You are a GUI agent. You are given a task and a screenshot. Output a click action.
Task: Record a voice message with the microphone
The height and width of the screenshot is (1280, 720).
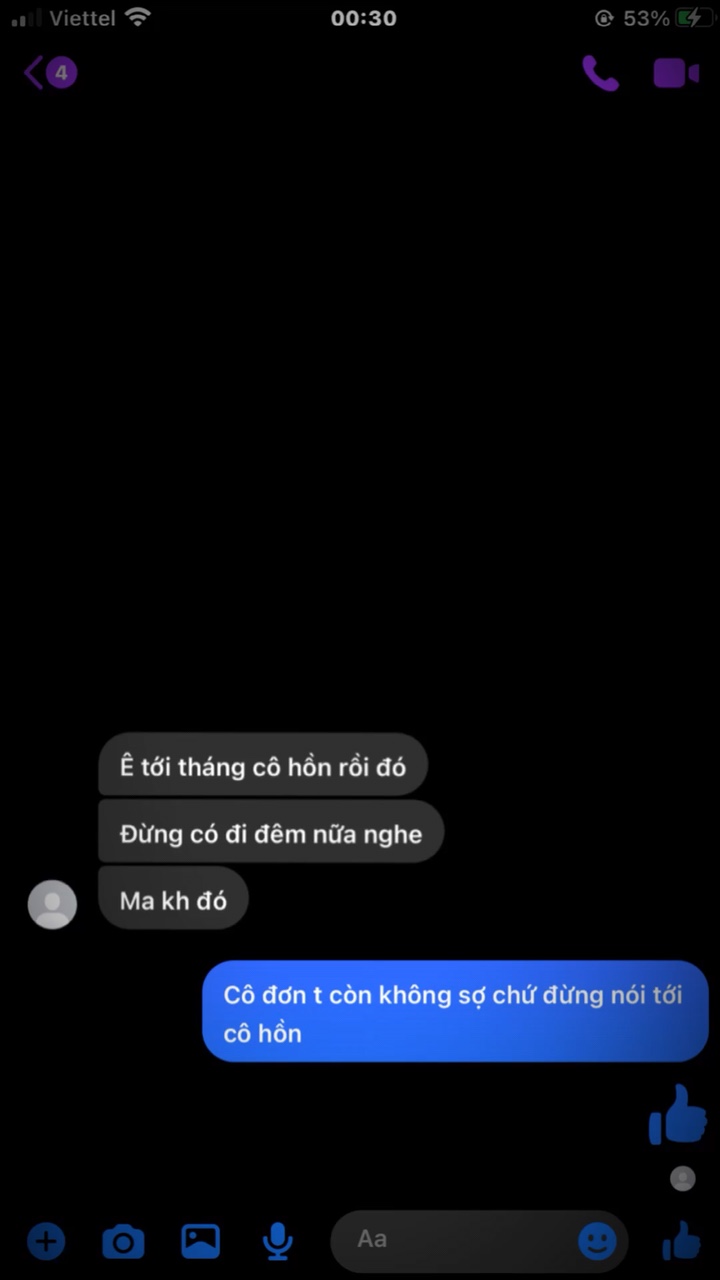[277, 1242]
